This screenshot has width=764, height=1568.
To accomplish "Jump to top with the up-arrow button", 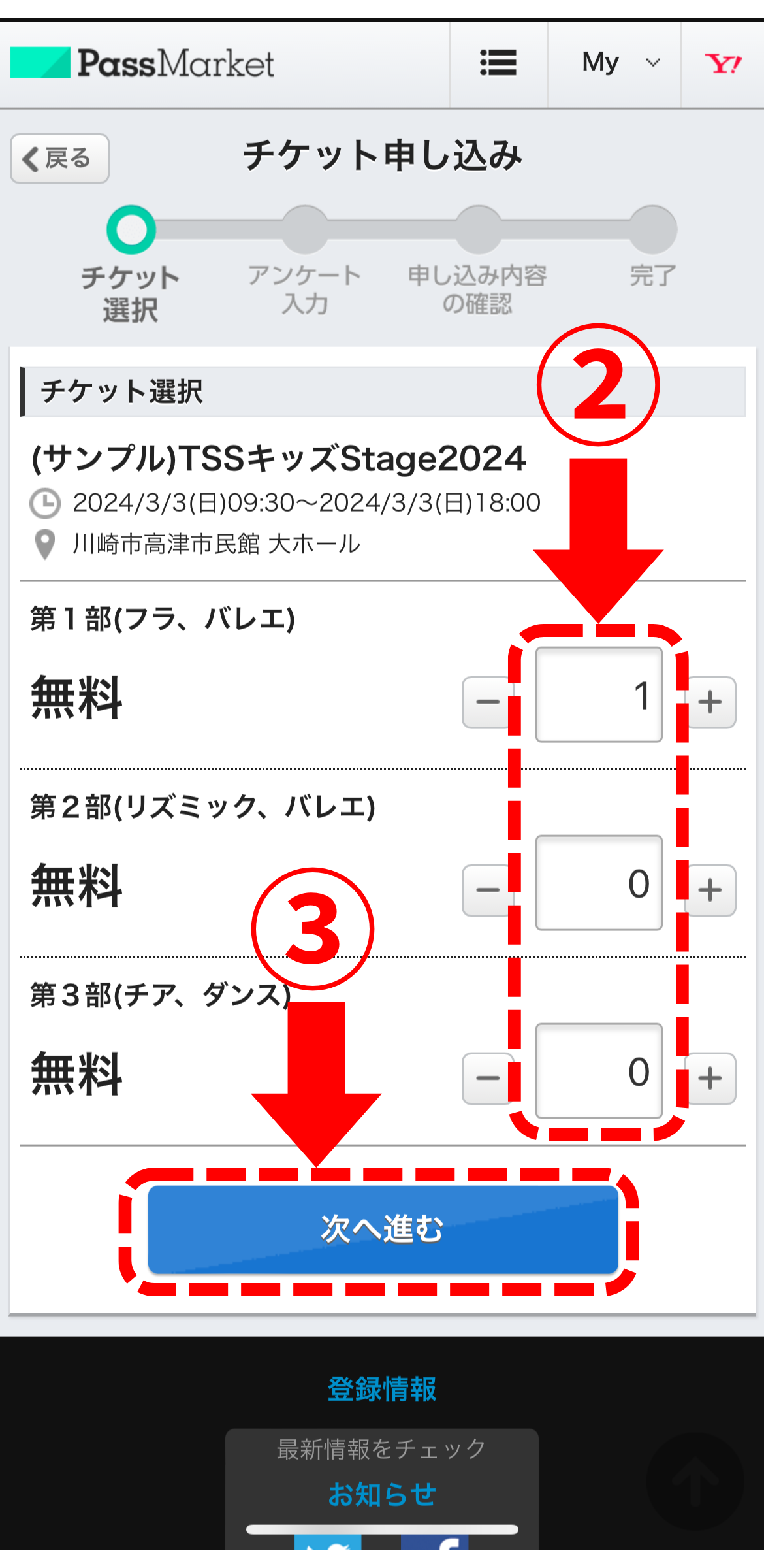I will pyautogui.click(x=695, y=1482).
